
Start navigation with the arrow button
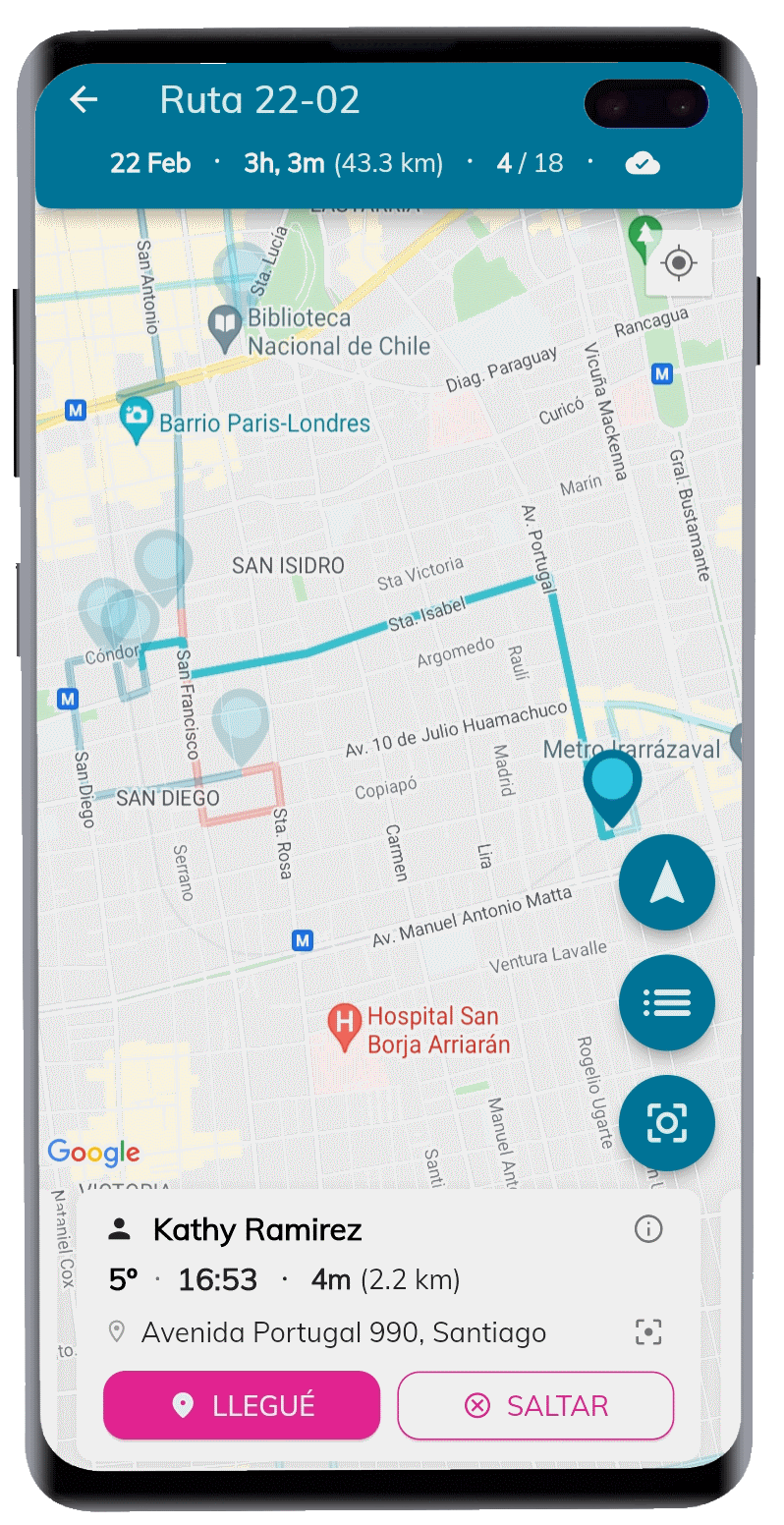[x=666, y=882]
